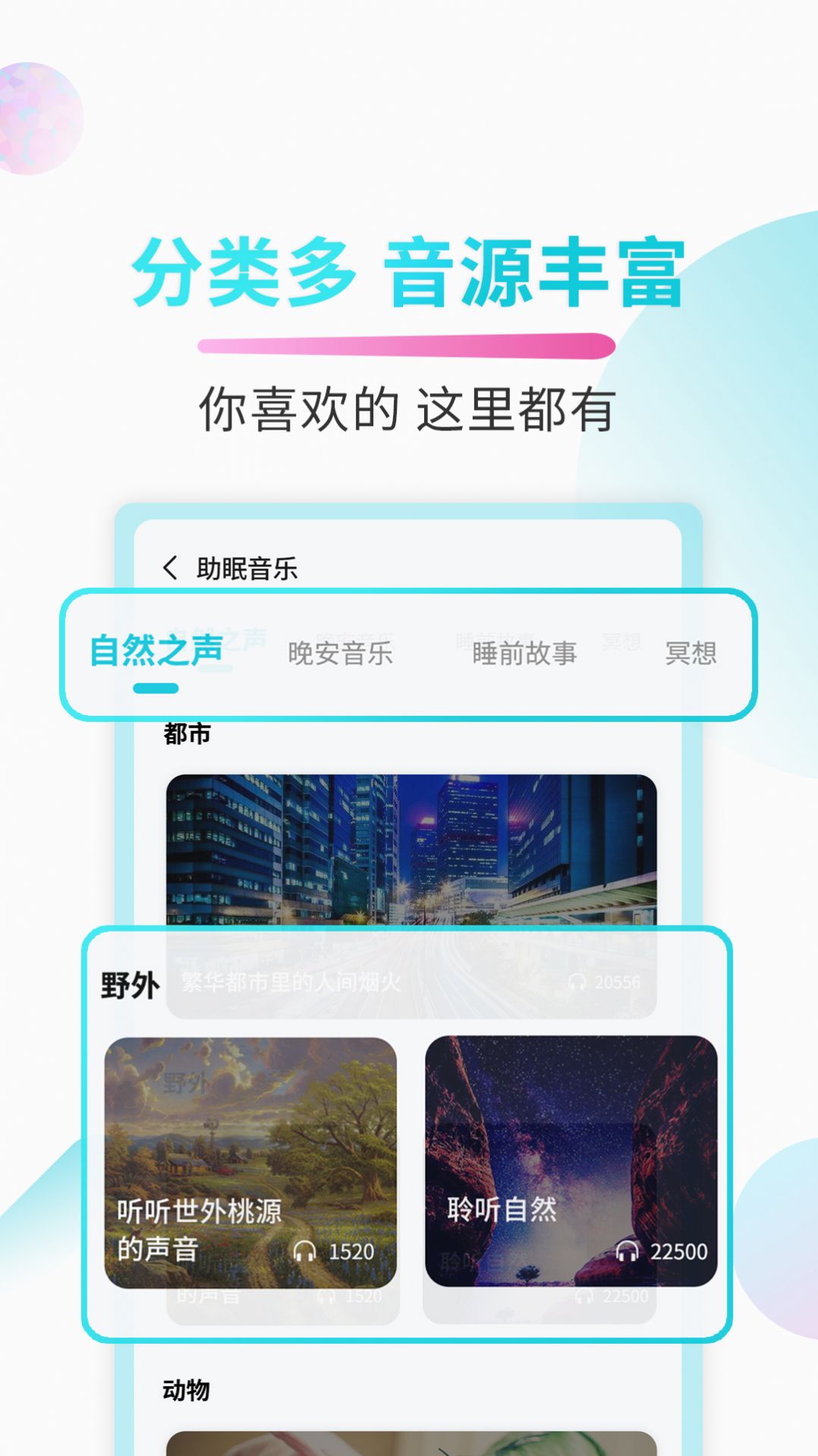This screenshot has height=1456, width=818.
Task: Click the teal underline indicator below 自然之声
Action: [x=157, y=687]
